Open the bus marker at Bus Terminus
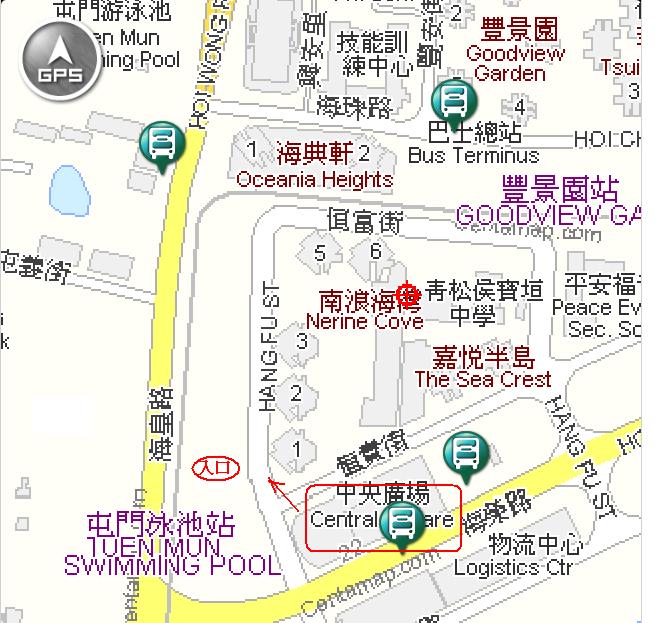Image resolution: width=655 pixels, height=623 pixels. point(454,104)
